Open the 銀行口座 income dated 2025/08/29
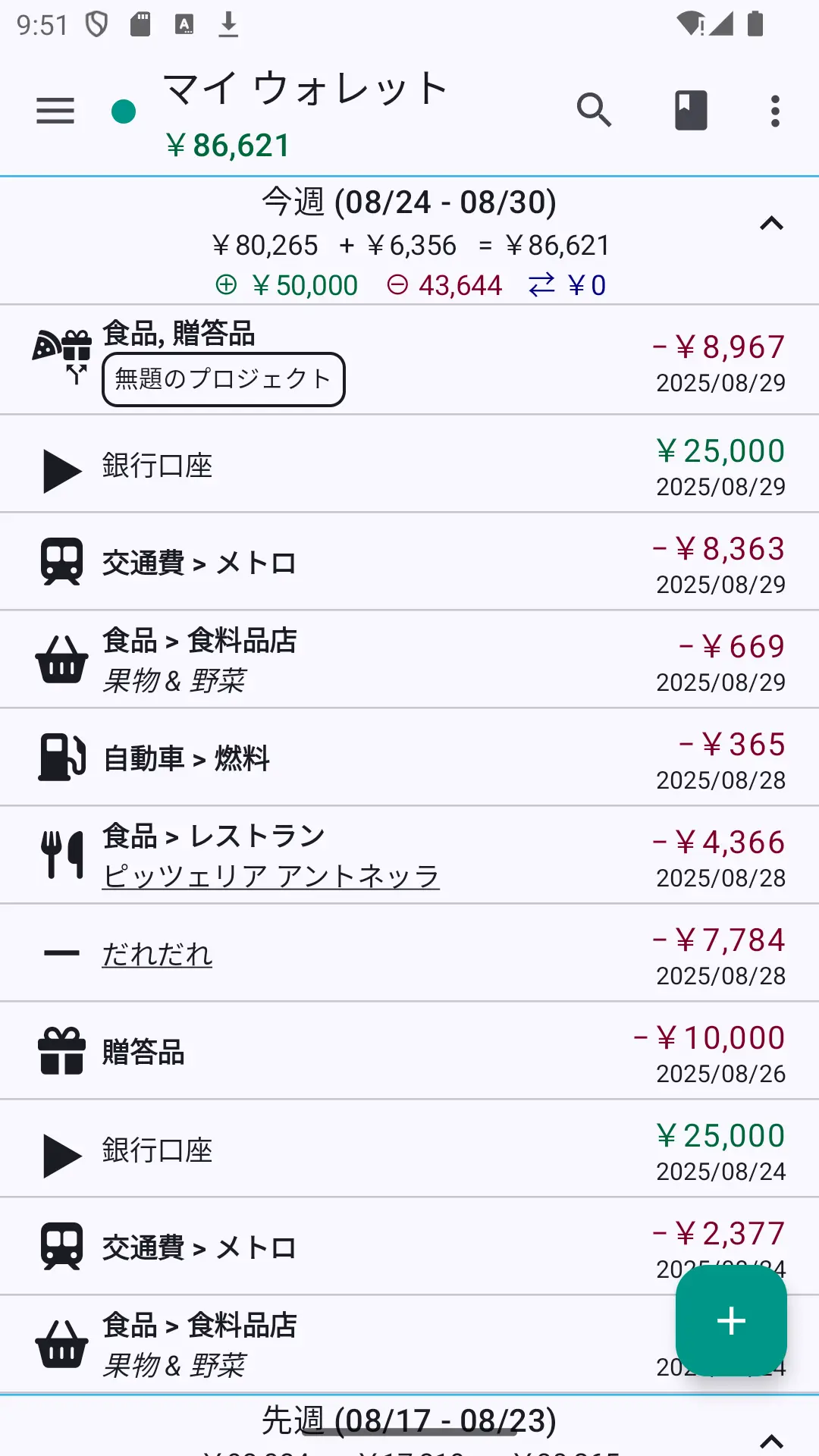This screenshot has width=819, height=1456. 409,464
